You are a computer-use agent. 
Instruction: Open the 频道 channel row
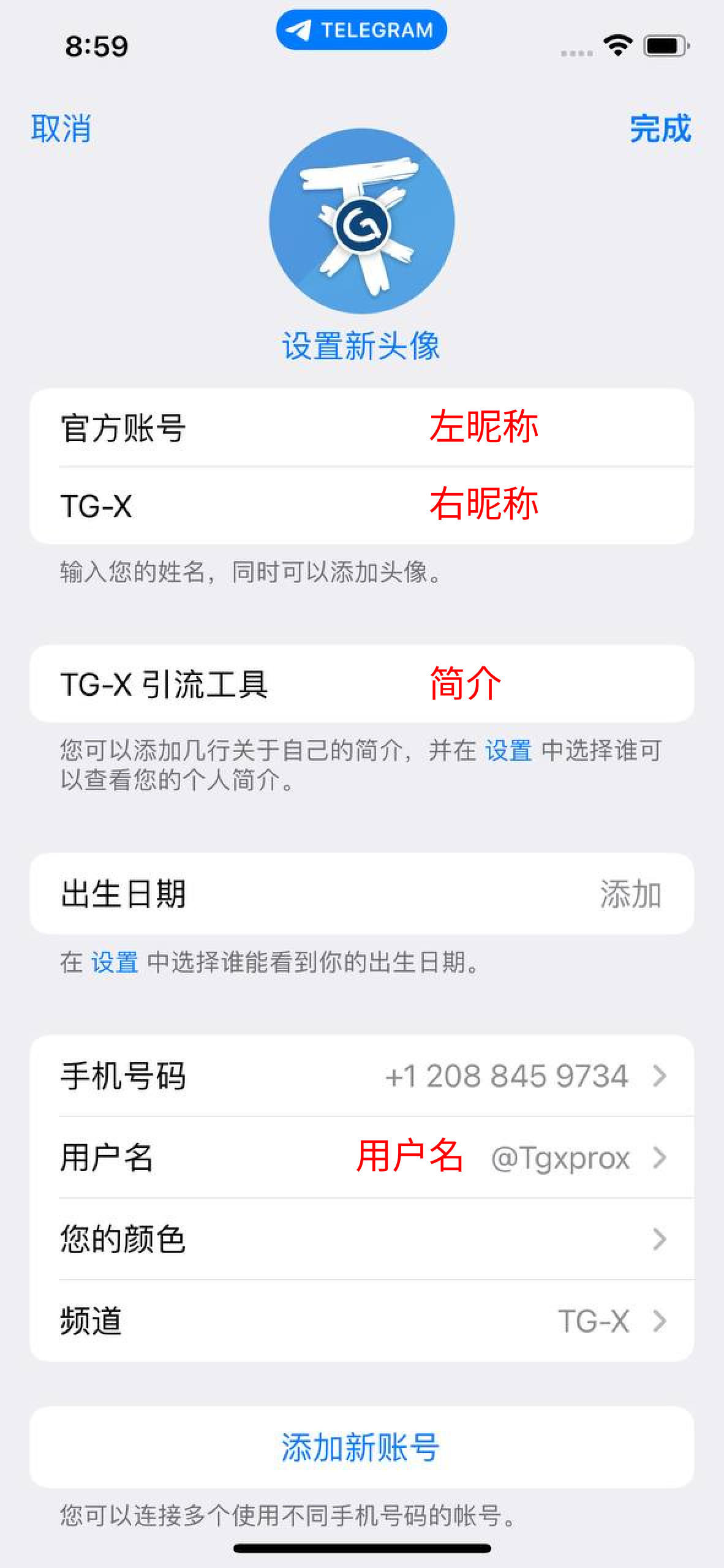coord(362,1321)
